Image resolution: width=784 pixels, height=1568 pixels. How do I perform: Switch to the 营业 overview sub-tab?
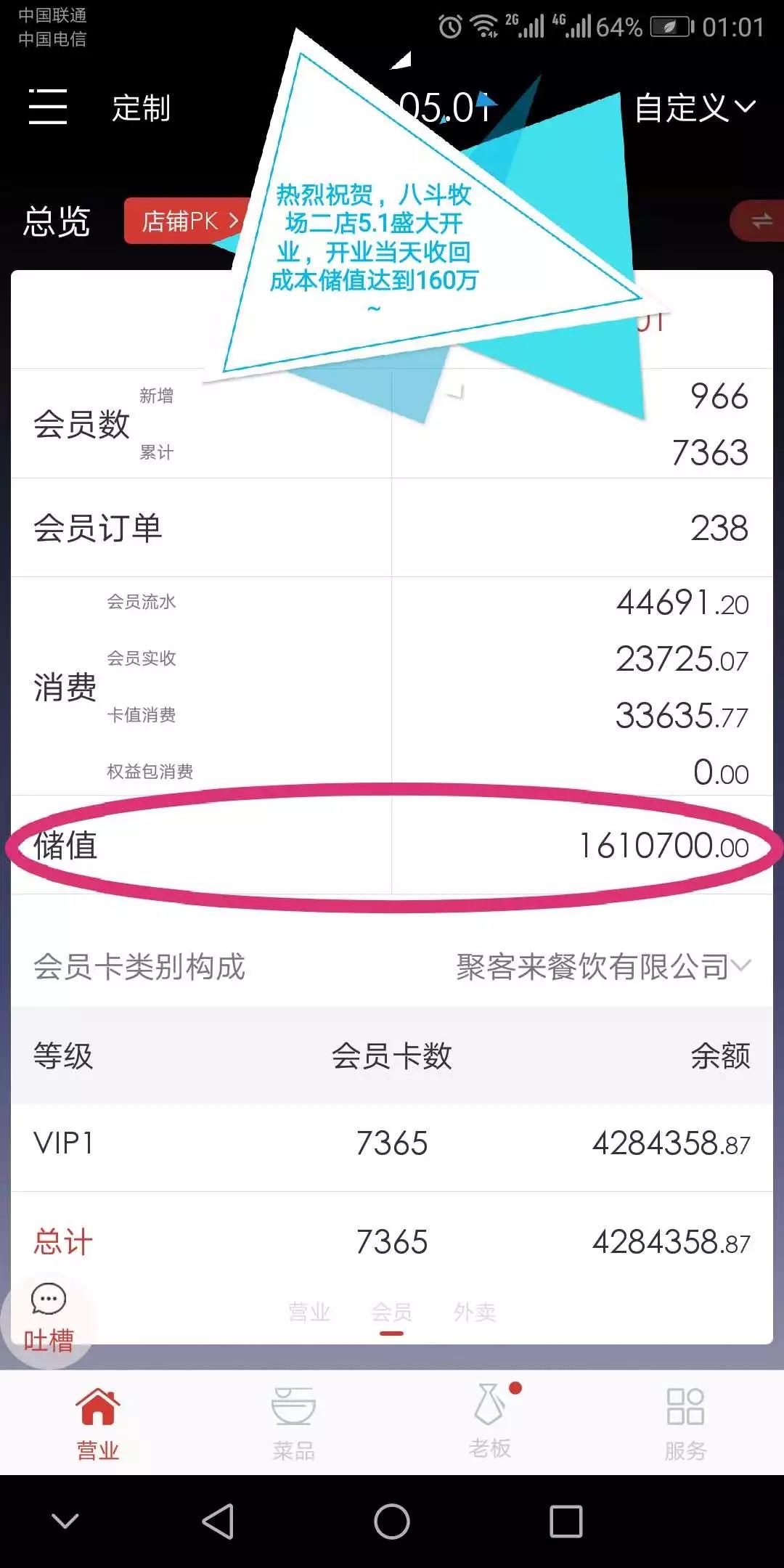309,1312
